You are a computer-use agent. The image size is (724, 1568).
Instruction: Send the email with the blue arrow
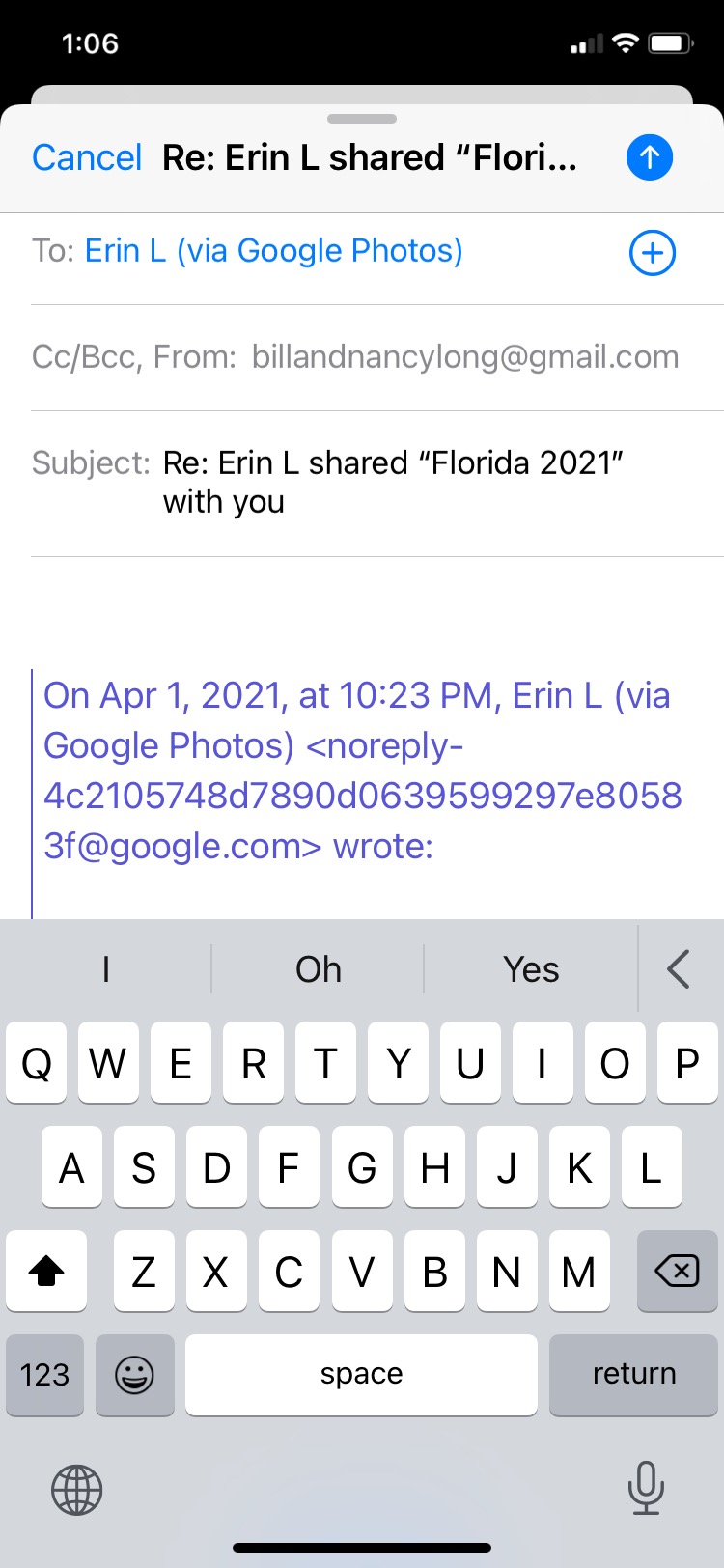point(650,157)
